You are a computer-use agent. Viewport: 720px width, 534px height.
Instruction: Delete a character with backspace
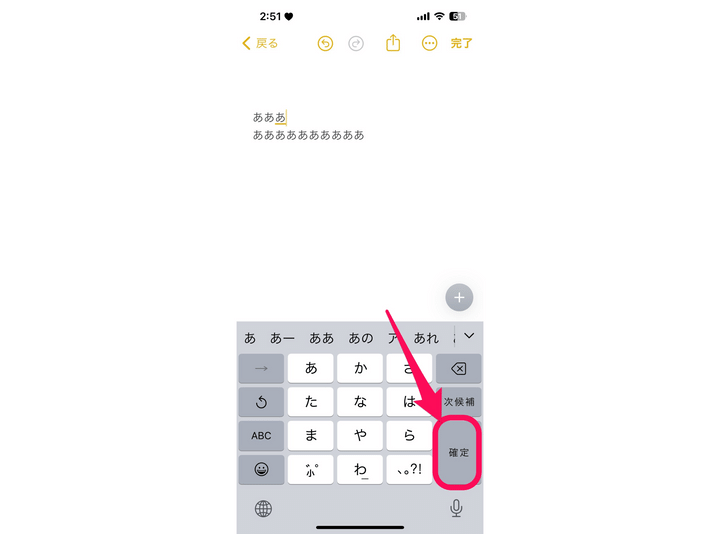[x=459, y=368]
